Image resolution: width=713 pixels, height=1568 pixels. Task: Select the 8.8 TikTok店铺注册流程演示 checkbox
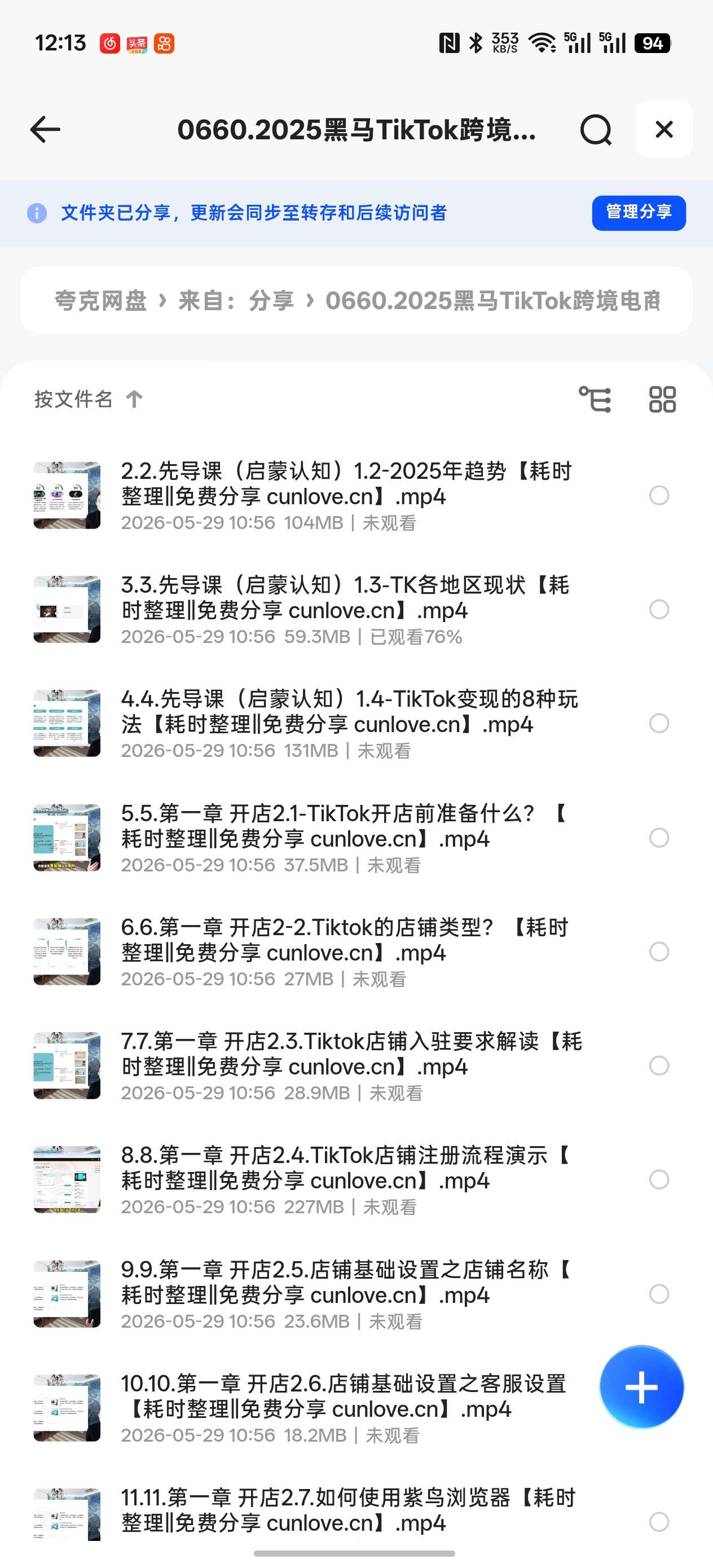pos(659,1179)
